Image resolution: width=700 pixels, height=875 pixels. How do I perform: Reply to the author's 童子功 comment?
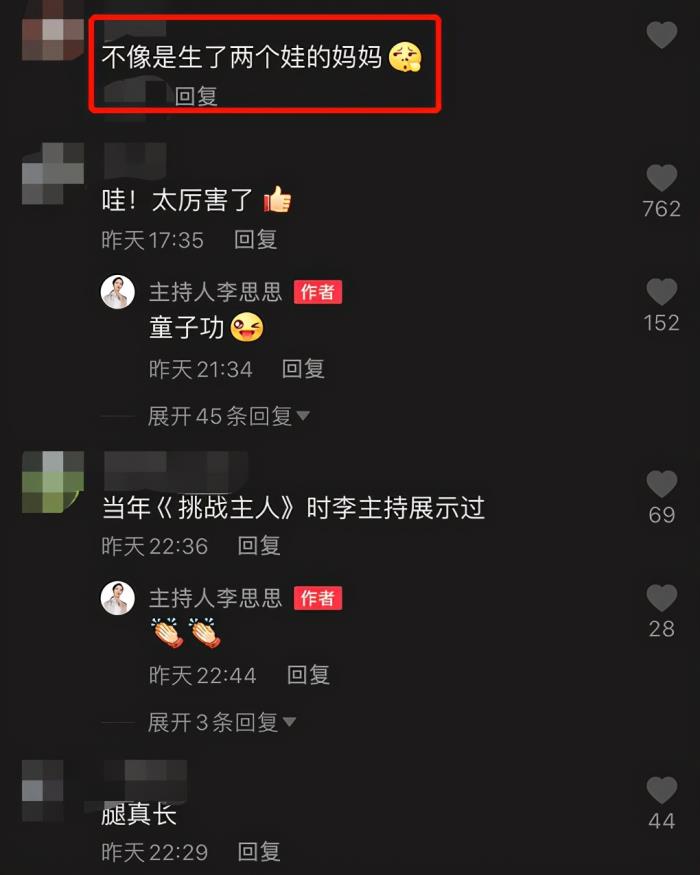click(x=303, y=369)
